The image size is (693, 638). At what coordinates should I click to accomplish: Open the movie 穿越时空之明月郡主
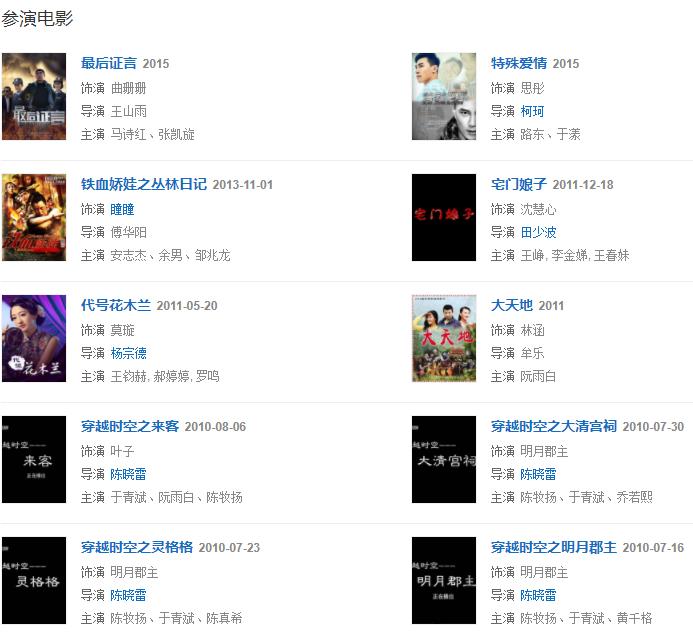coord(553,548)
